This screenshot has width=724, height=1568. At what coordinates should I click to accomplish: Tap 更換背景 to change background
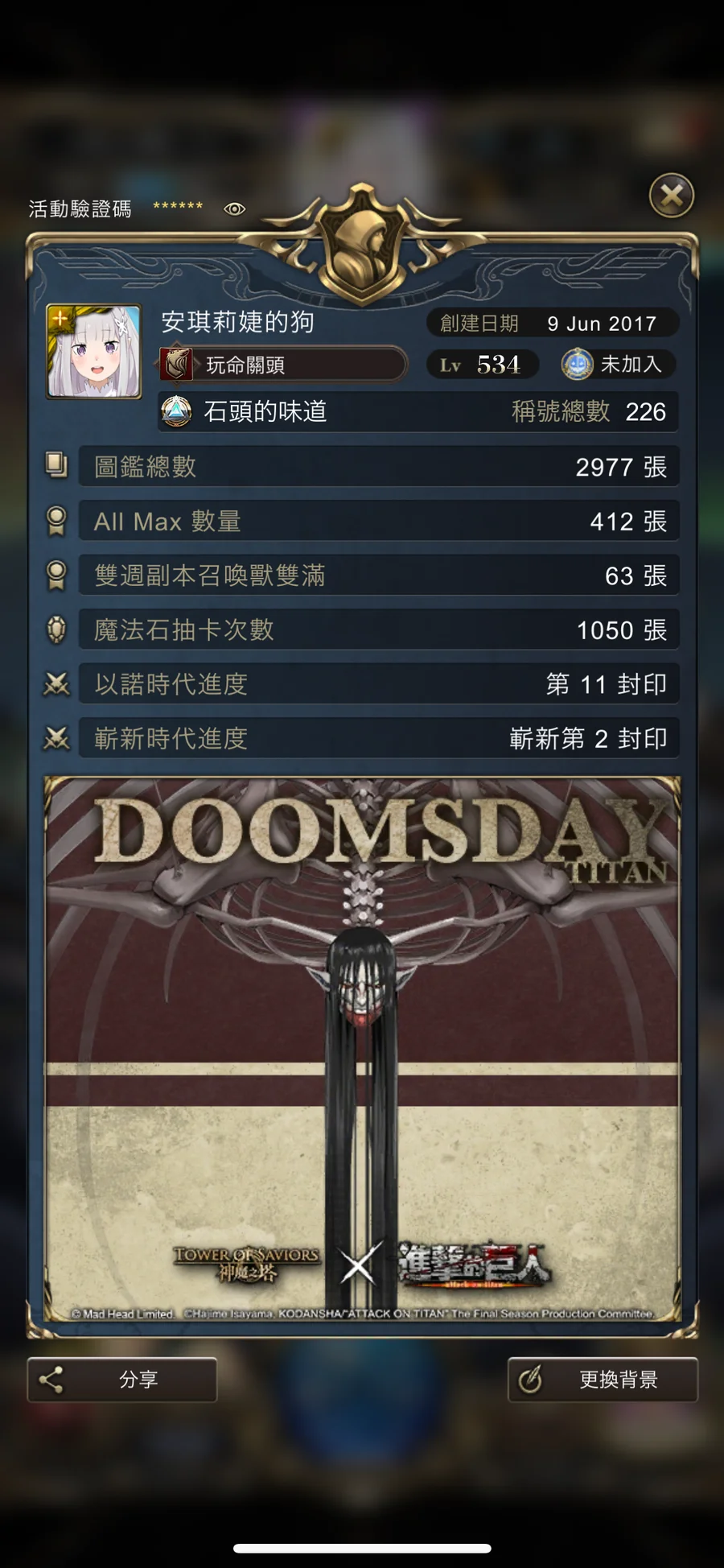[603, 1380]
